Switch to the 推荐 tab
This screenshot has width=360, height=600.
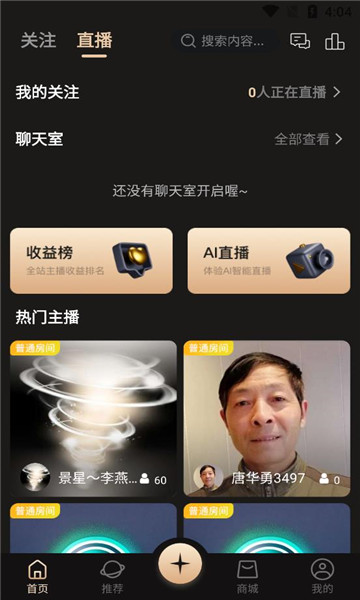tap(112, 577)
